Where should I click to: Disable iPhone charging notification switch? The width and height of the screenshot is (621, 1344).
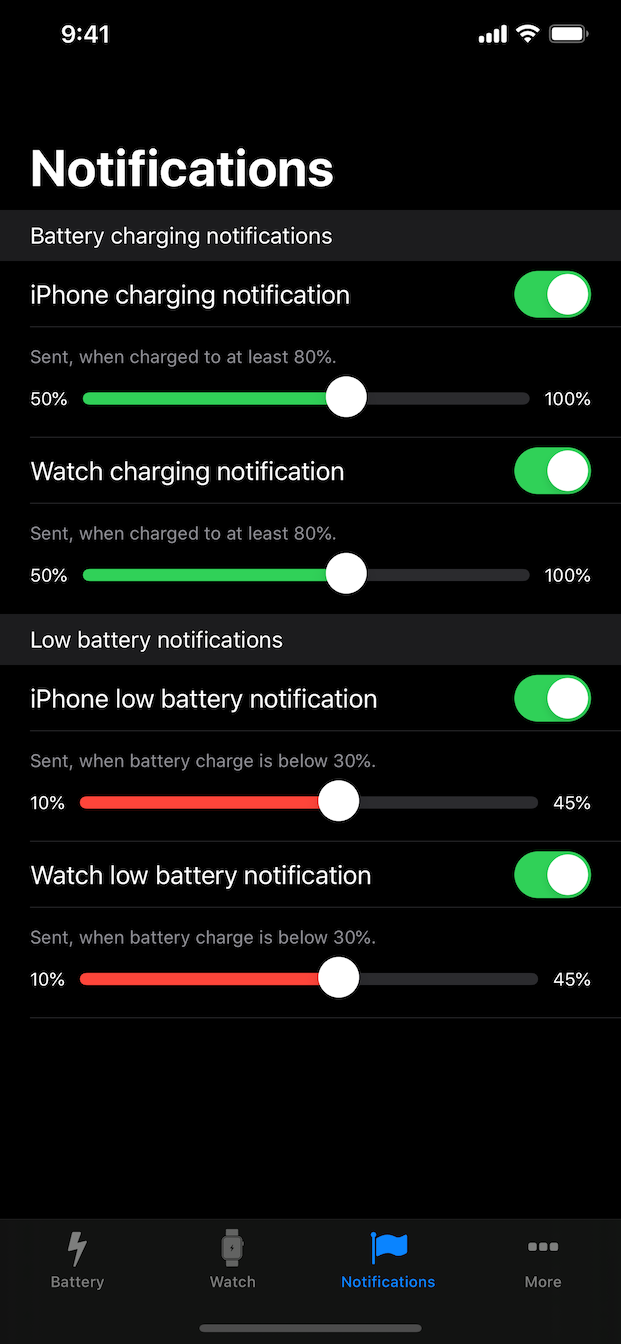(x=552, y=295)
